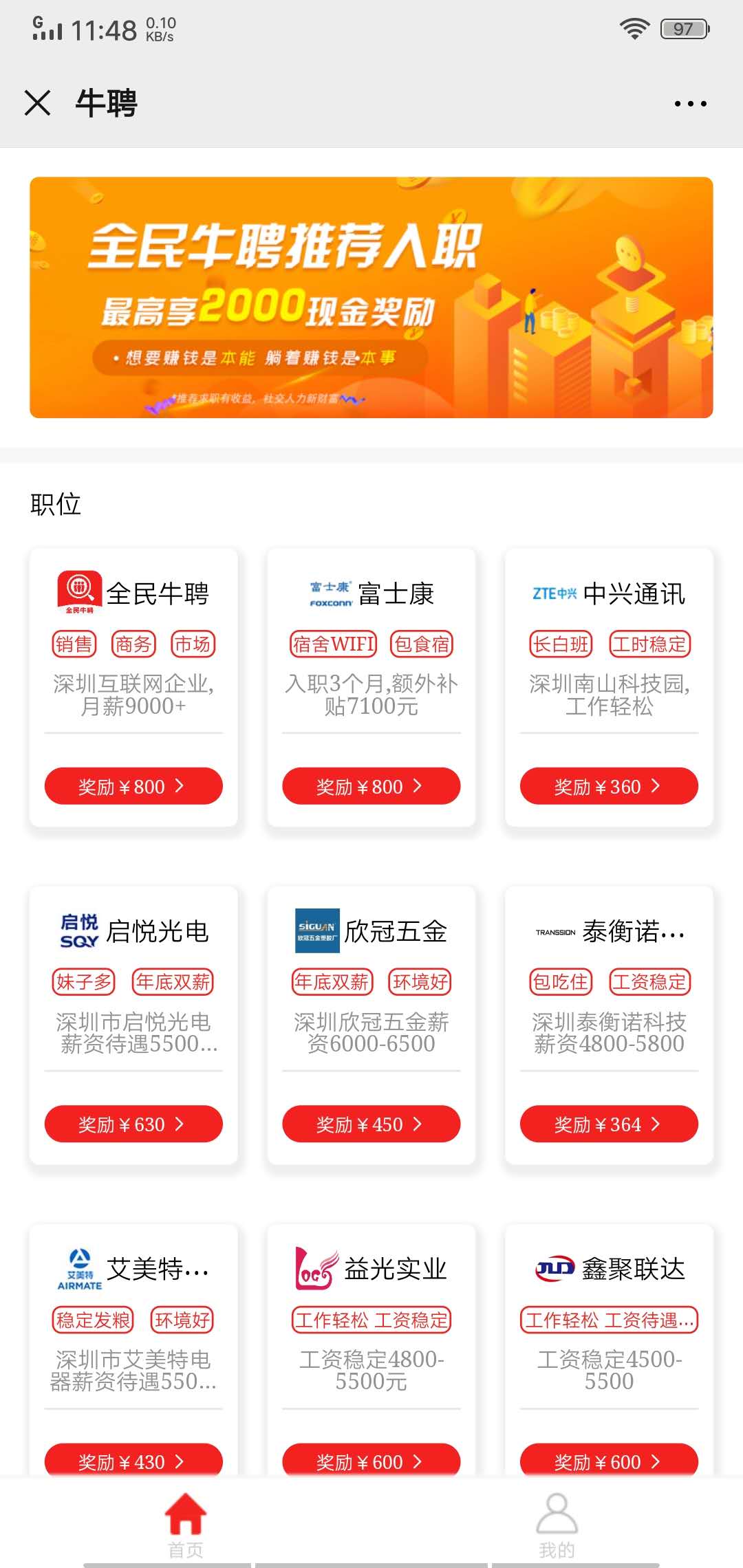Expand the 奖励¥800 arrow on 富士康 card
The image size is (743, 1568).
click(x=416, y=786)
